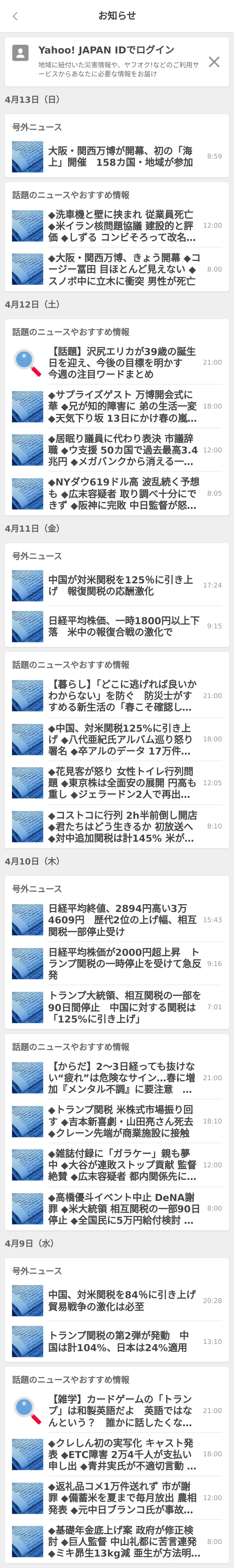Open NYダウ619ドル高 news digest
This screenshot has width=234, height=1568.
coord(122,493)
